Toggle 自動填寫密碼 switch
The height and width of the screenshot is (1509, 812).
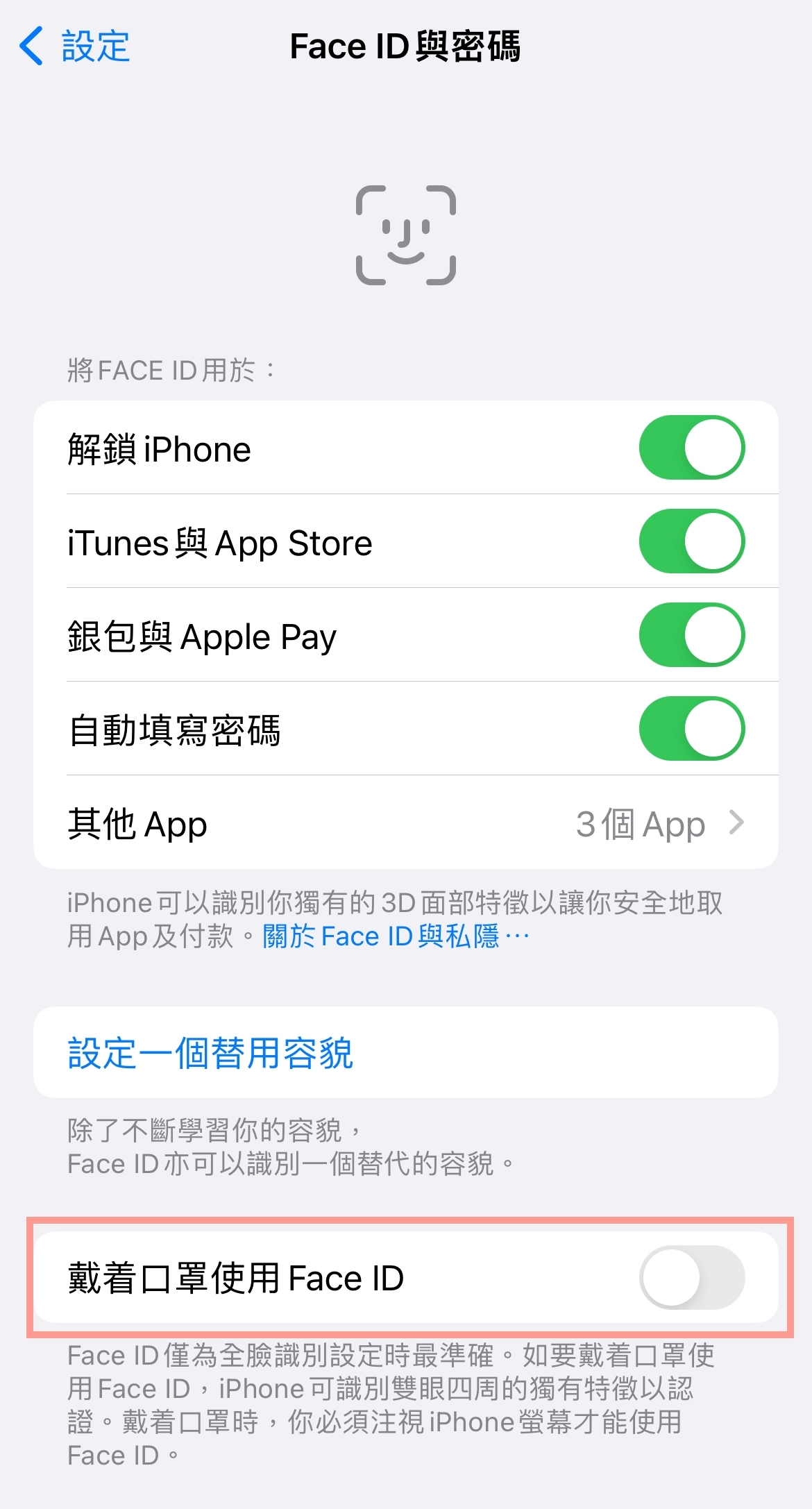[x=691, y=729]
